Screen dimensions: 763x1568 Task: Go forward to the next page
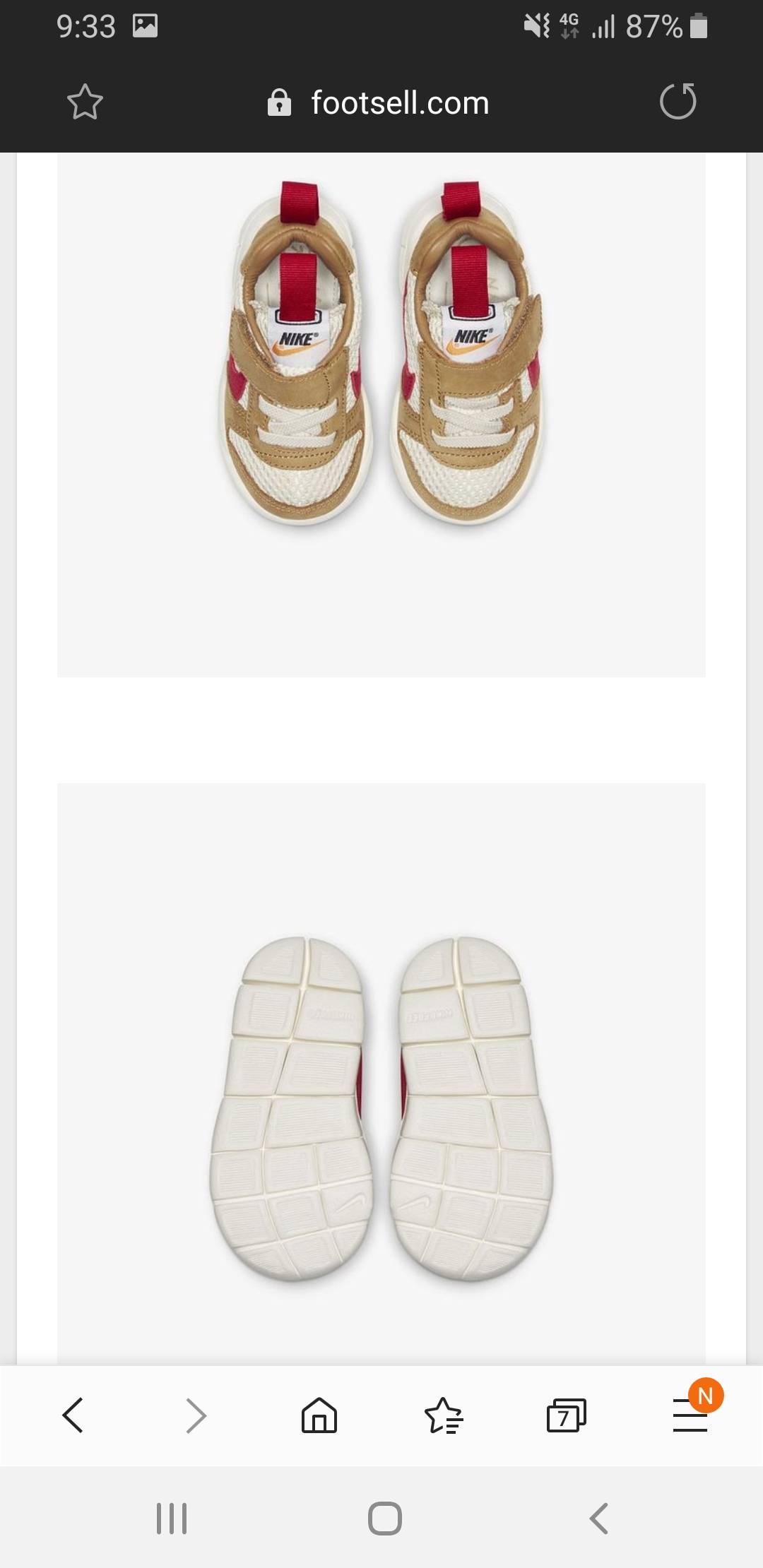(196, 1415)
